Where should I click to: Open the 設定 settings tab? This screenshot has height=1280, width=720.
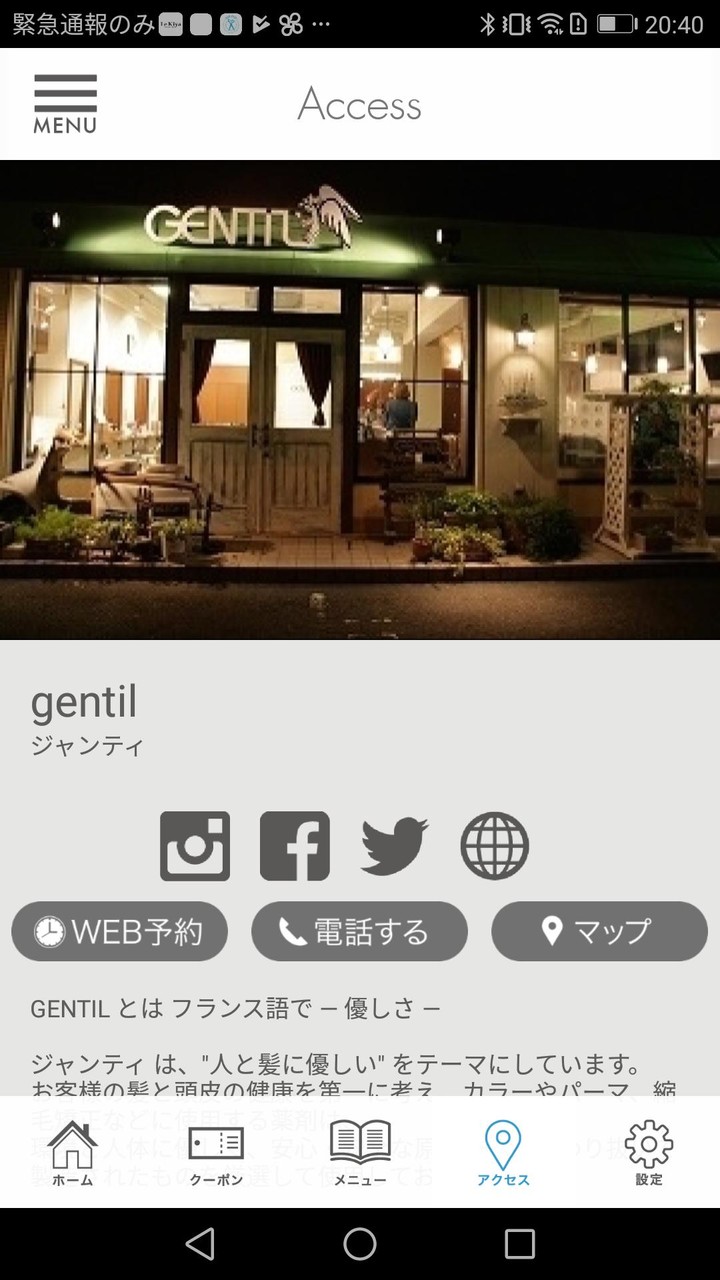click(x=648, y=1152)
